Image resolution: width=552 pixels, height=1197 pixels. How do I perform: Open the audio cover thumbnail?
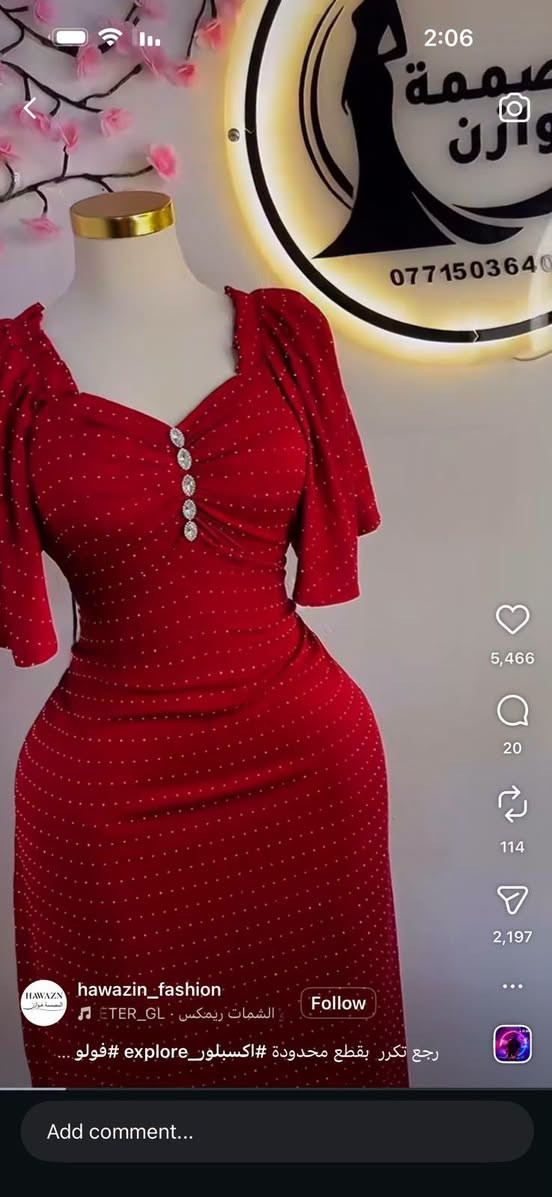[512, 1044]
